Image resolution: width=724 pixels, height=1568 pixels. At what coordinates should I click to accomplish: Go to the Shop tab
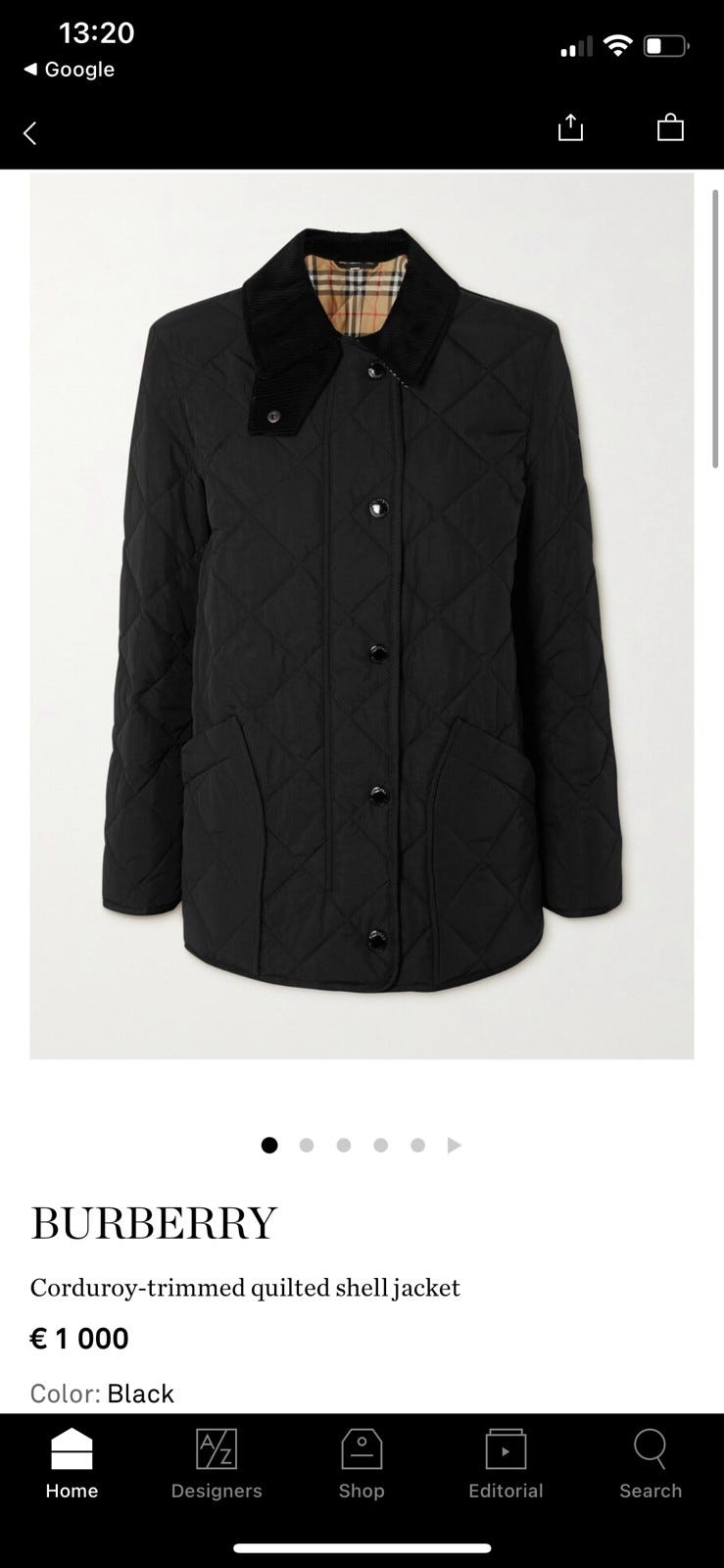(x=362, y=1463)
